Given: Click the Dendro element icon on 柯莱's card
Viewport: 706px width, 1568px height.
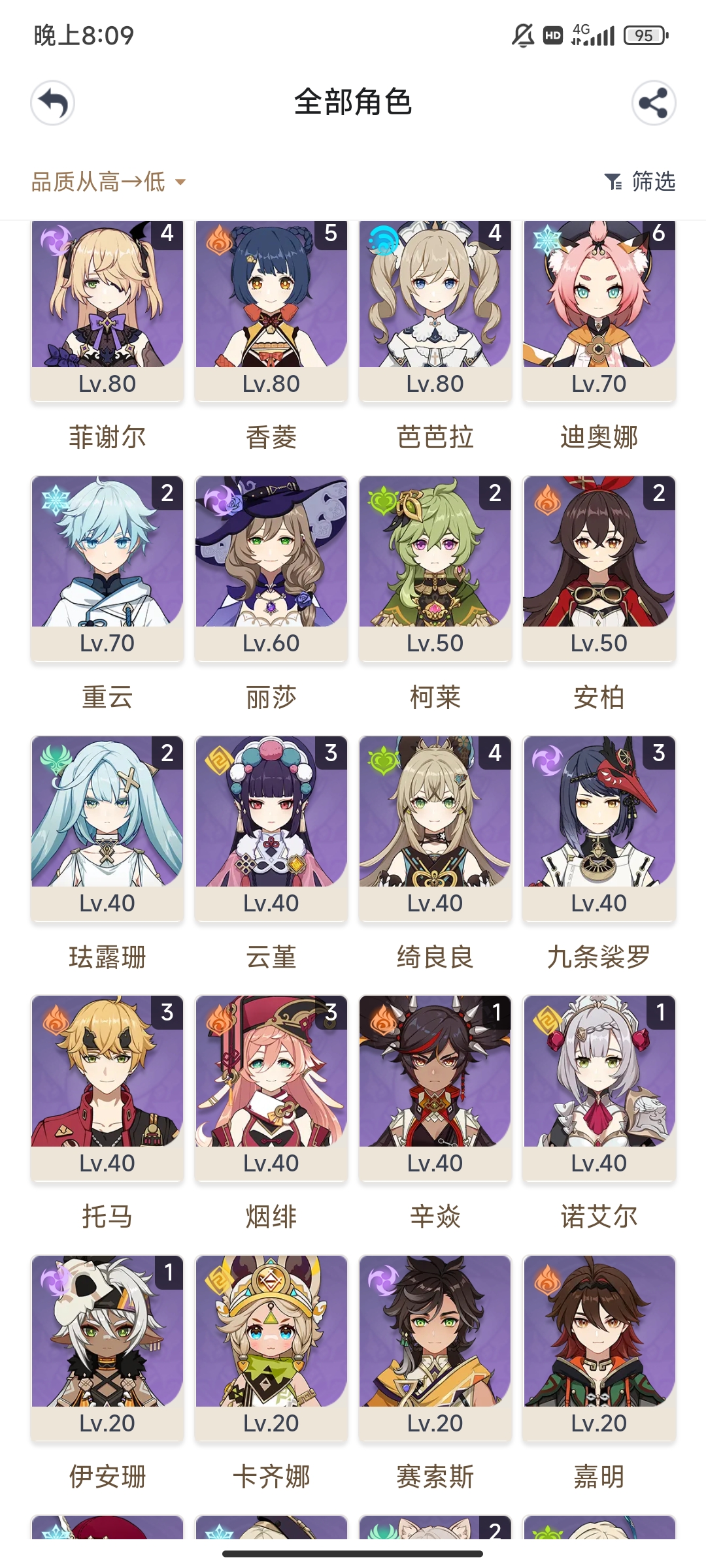Looking at the screenshot, I should tap(382, 500).
